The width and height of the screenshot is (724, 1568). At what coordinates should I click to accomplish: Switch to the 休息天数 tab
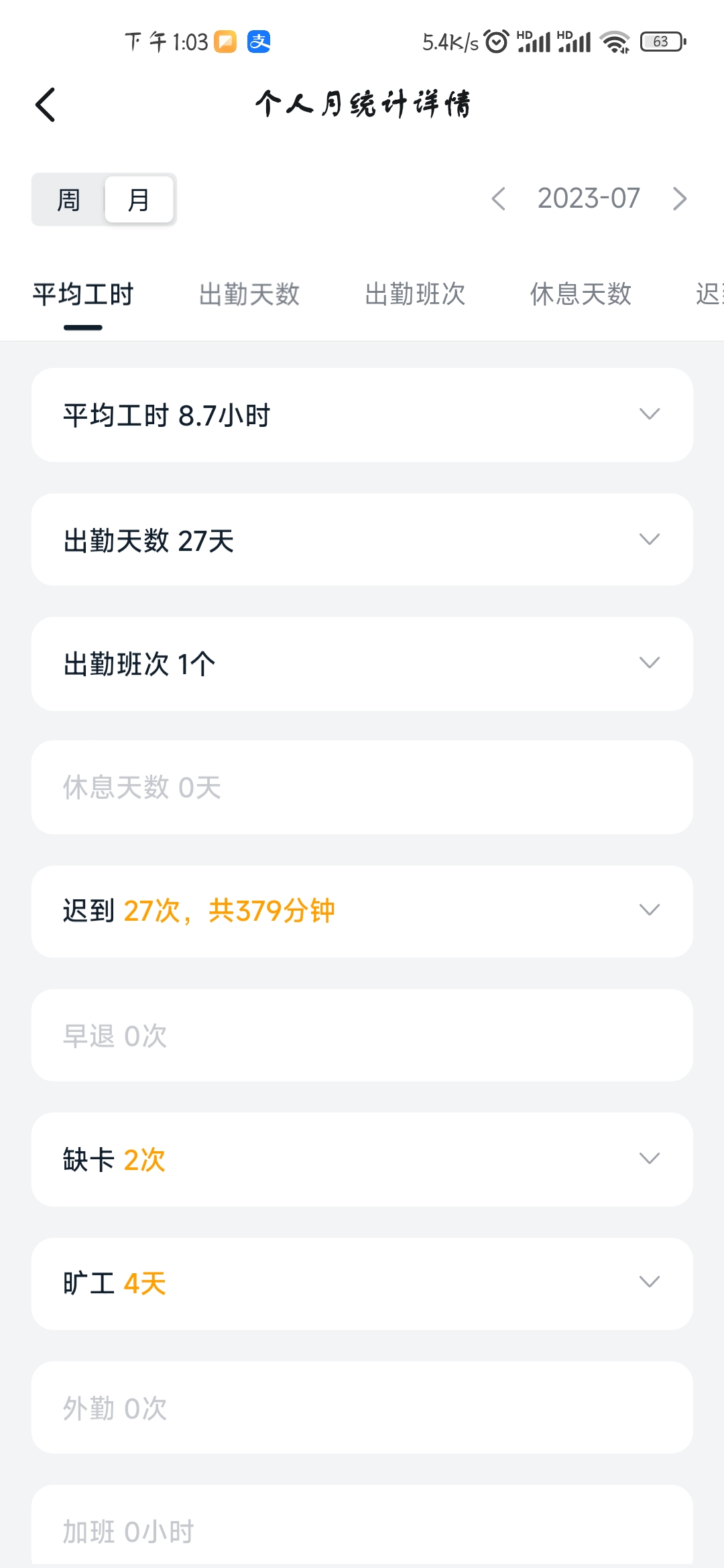581,295
